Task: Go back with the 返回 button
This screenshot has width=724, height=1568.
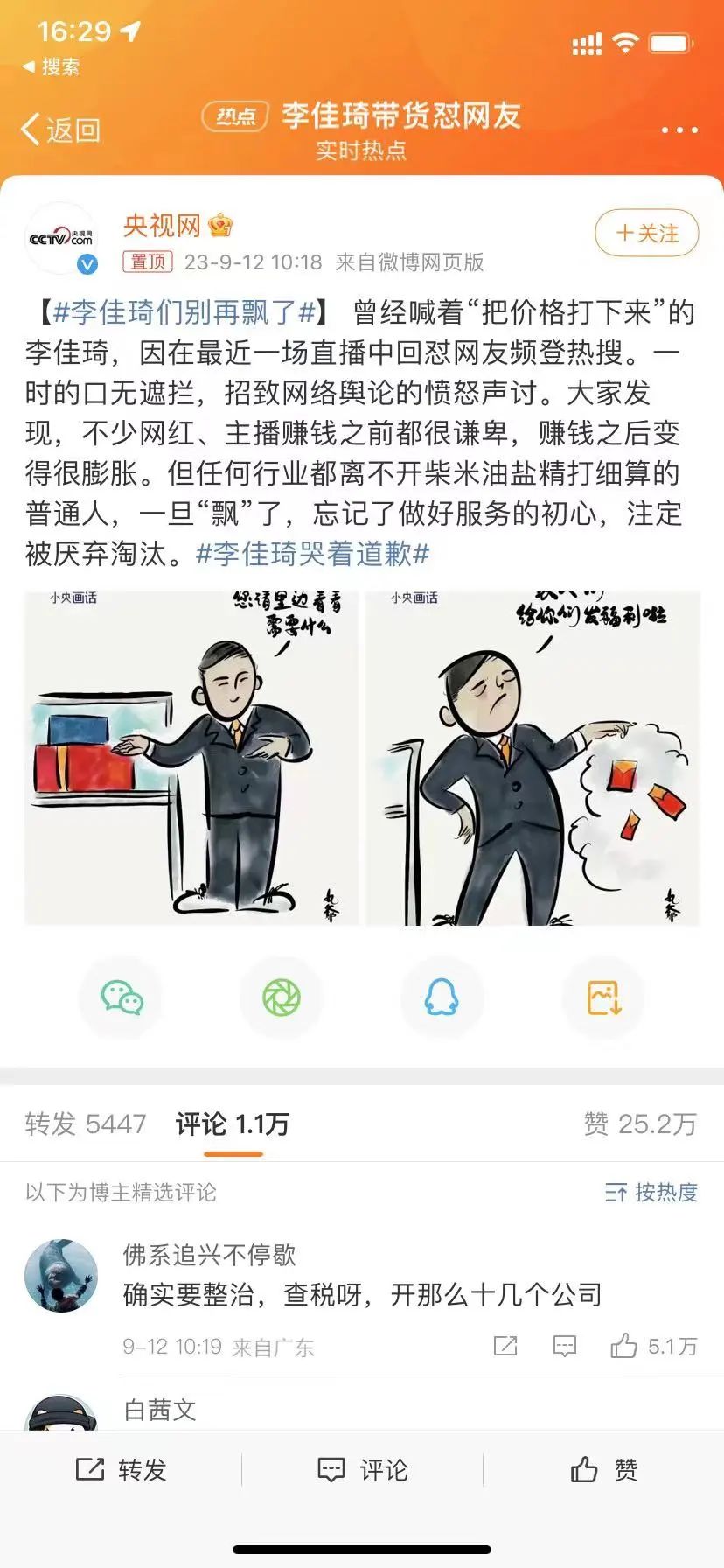Action: tap(61, 129)
